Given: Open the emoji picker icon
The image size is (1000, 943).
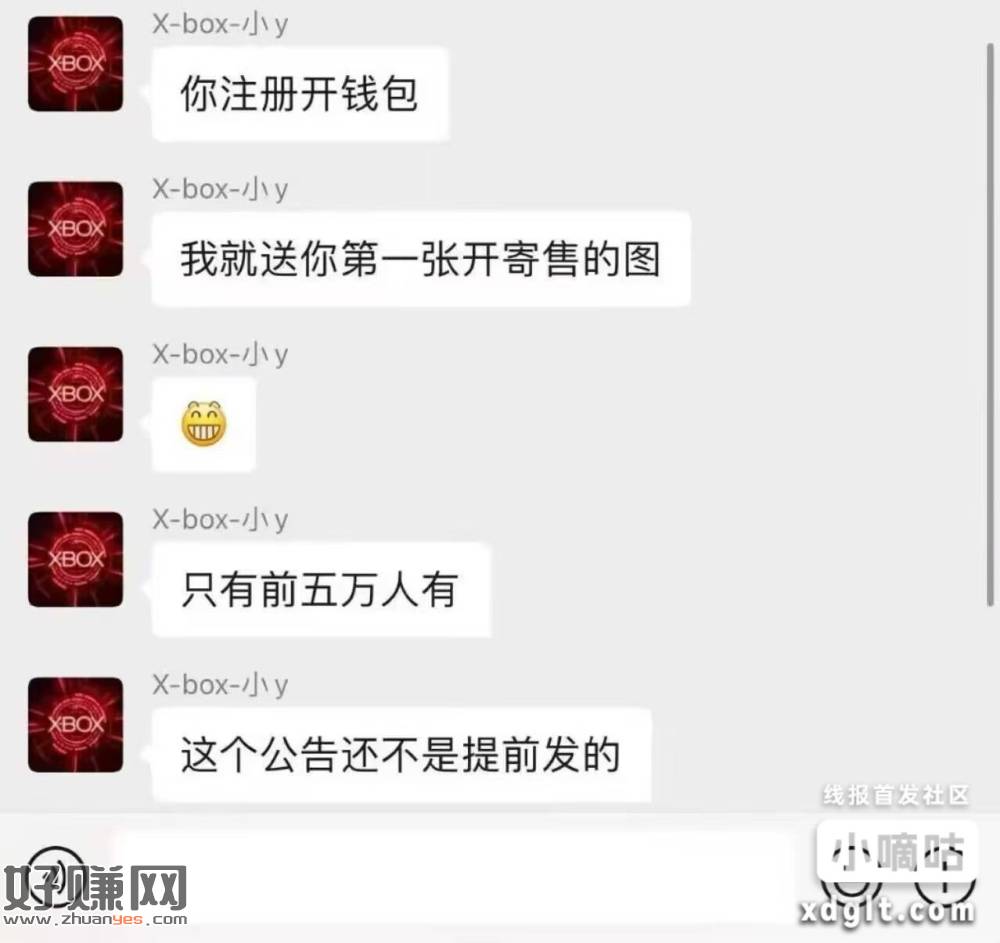Looking at the screenshot, I should pyautogui.click(x=851, y=874).
